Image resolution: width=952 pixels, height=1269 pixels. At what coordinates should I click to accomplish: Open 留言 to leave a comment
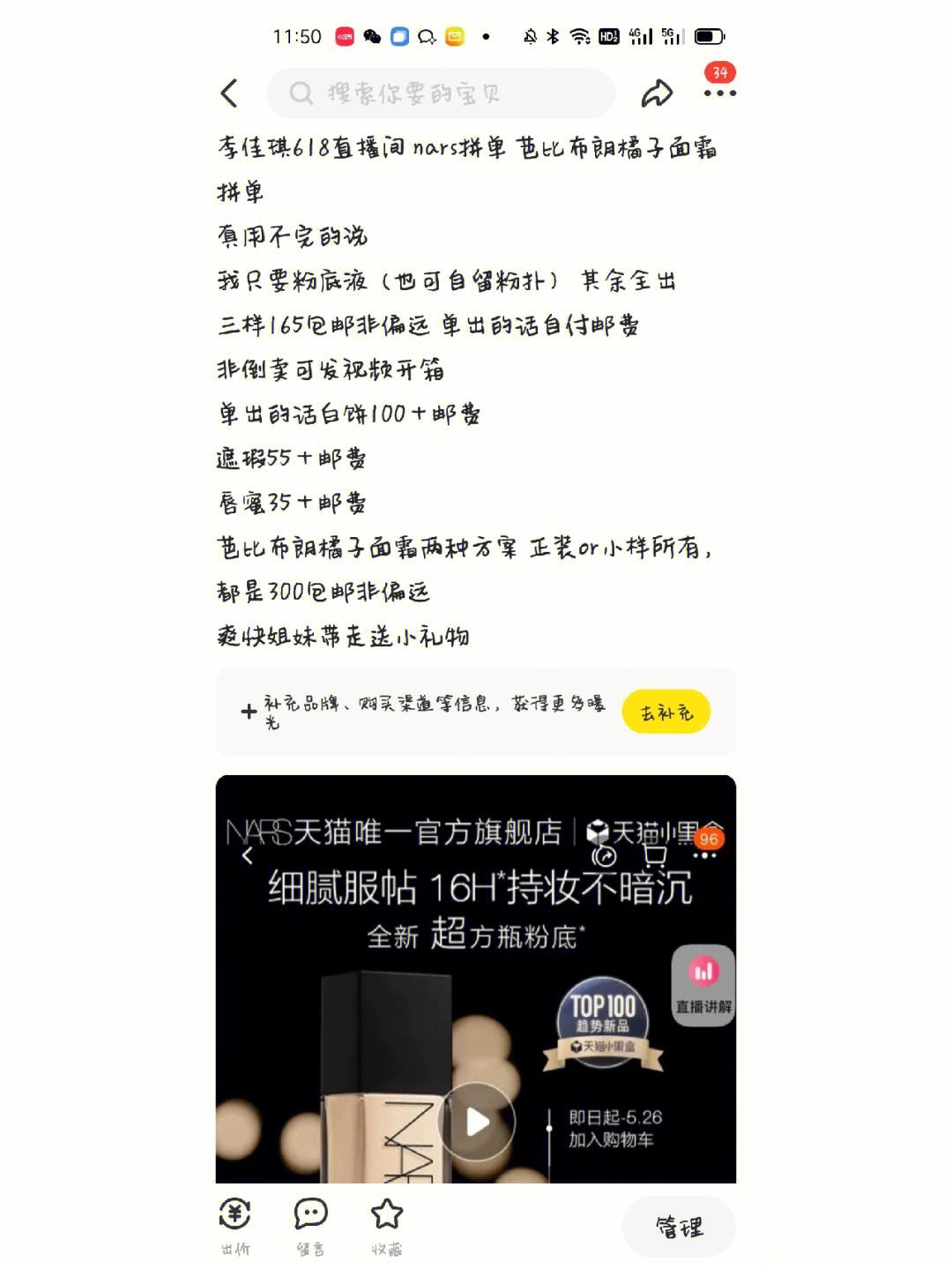click(310, 1225)
